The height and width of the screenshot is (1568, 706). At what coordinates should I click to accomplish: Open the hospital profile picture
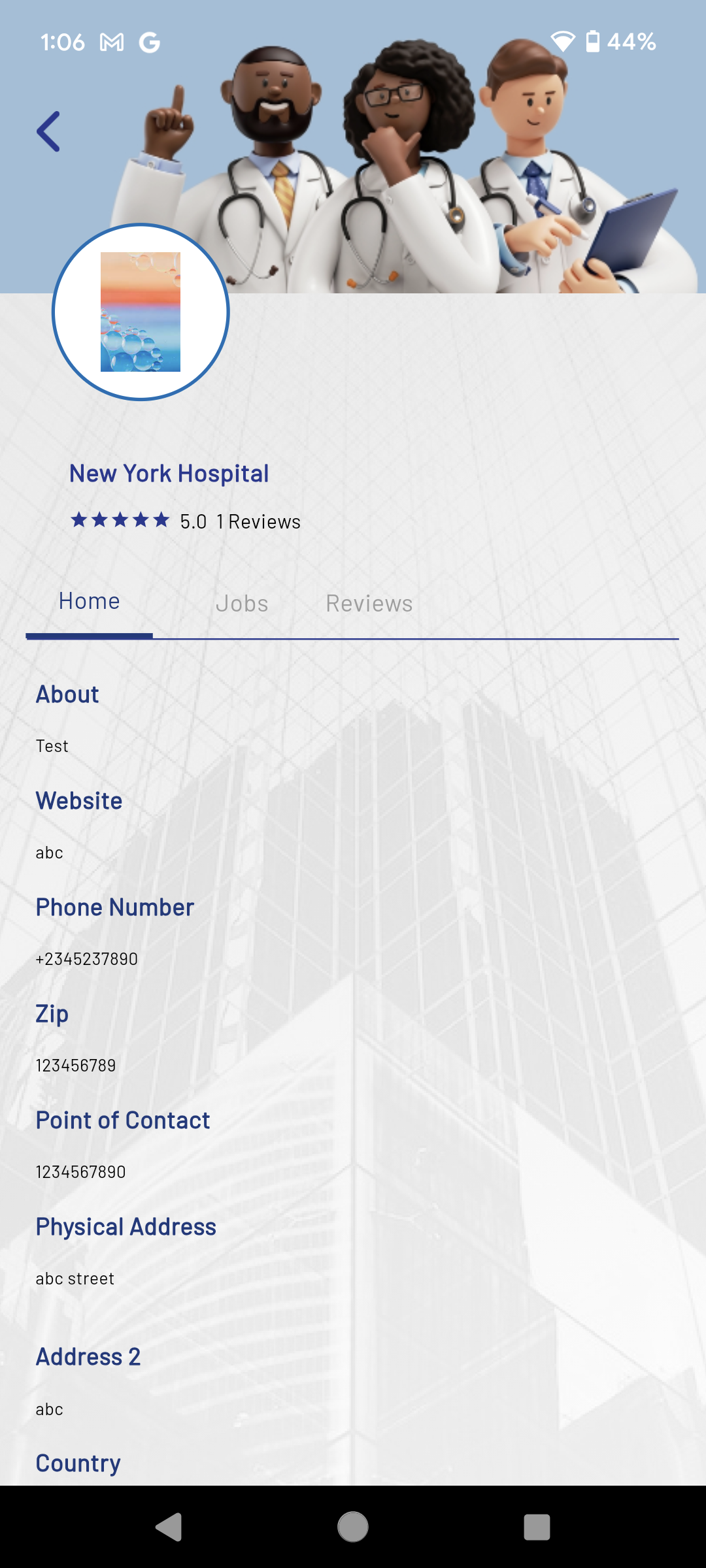141,312
